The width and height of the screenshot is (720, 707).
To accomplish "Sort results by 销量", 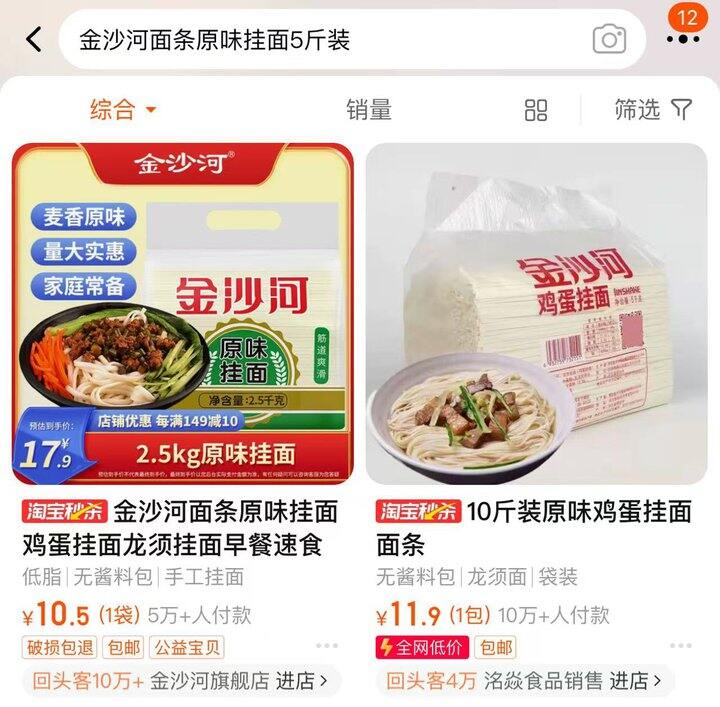I will (x=368, y=110).
